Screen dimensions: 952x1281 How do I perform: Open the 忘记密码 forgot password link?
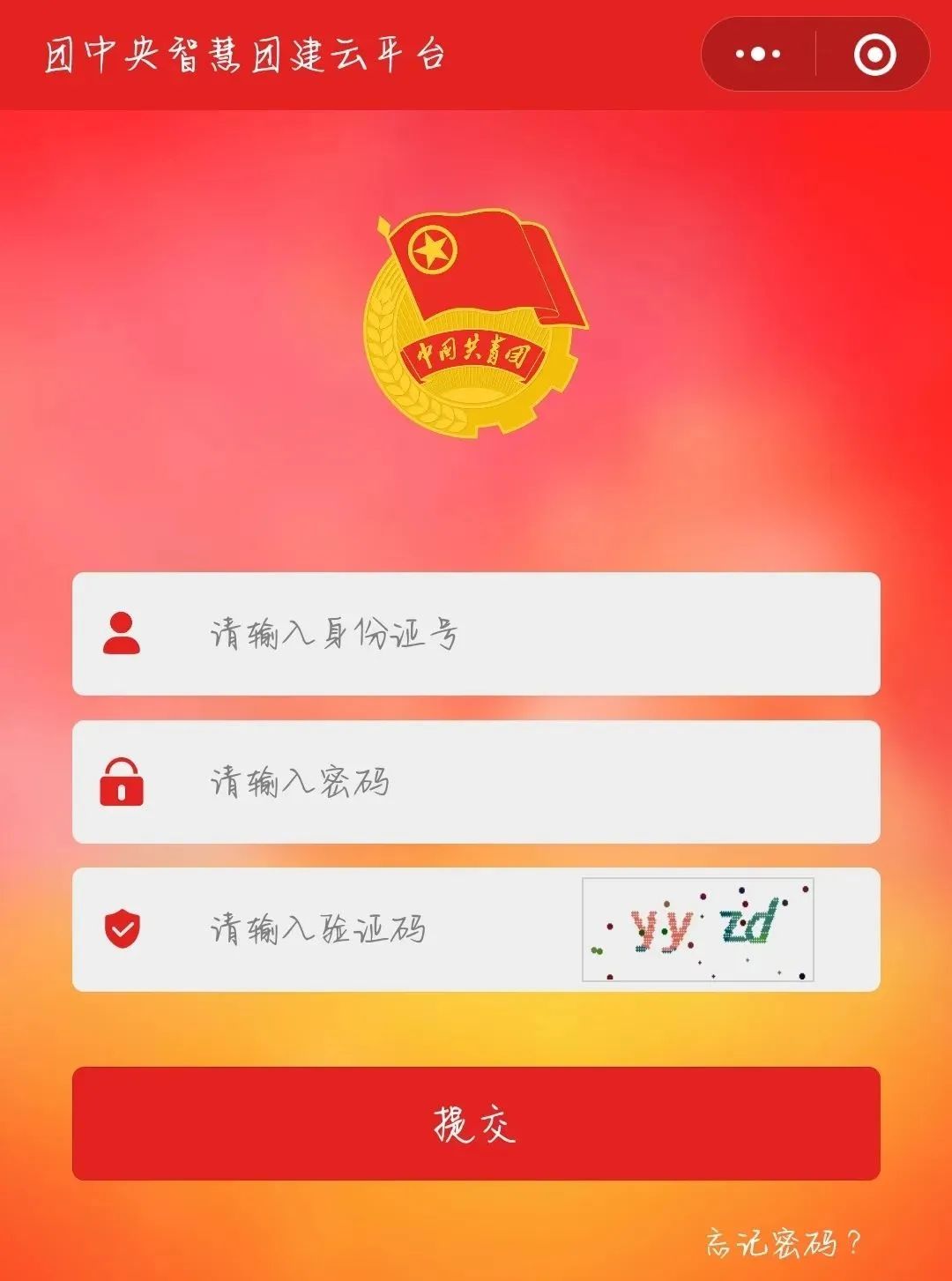(x=781, y=1243)
